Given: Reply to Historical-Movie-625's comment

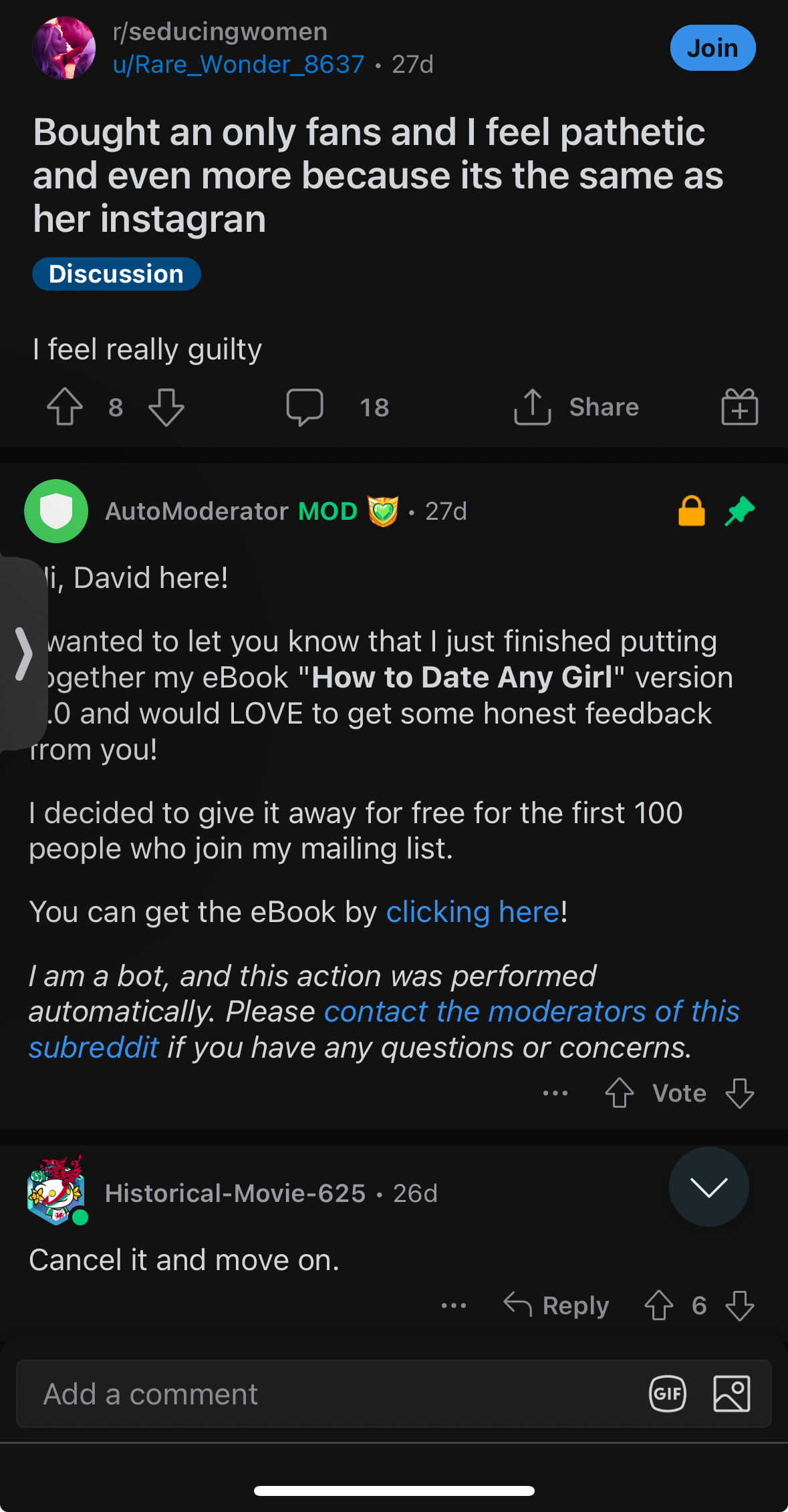Looking at the screenshot, I should 556,1306.
